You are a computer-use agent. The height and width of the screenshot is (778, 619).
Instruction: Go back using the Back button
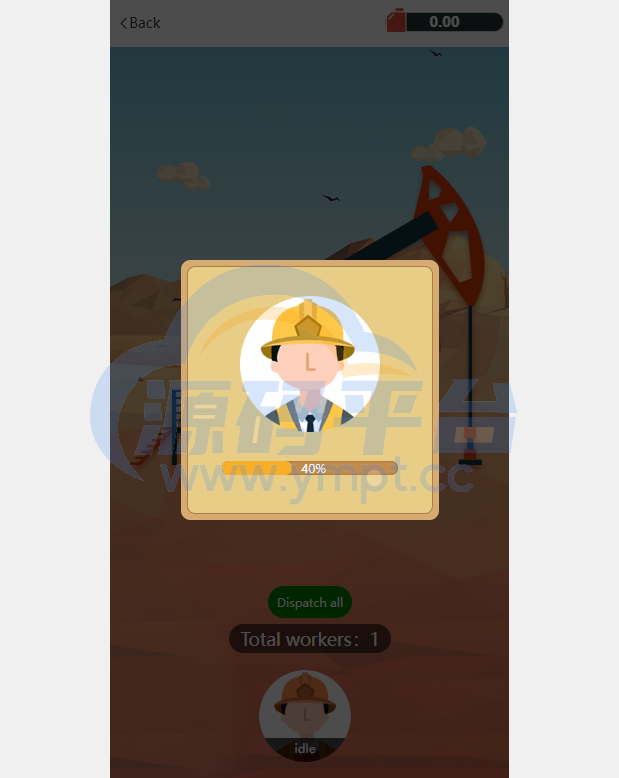point(140,23)
